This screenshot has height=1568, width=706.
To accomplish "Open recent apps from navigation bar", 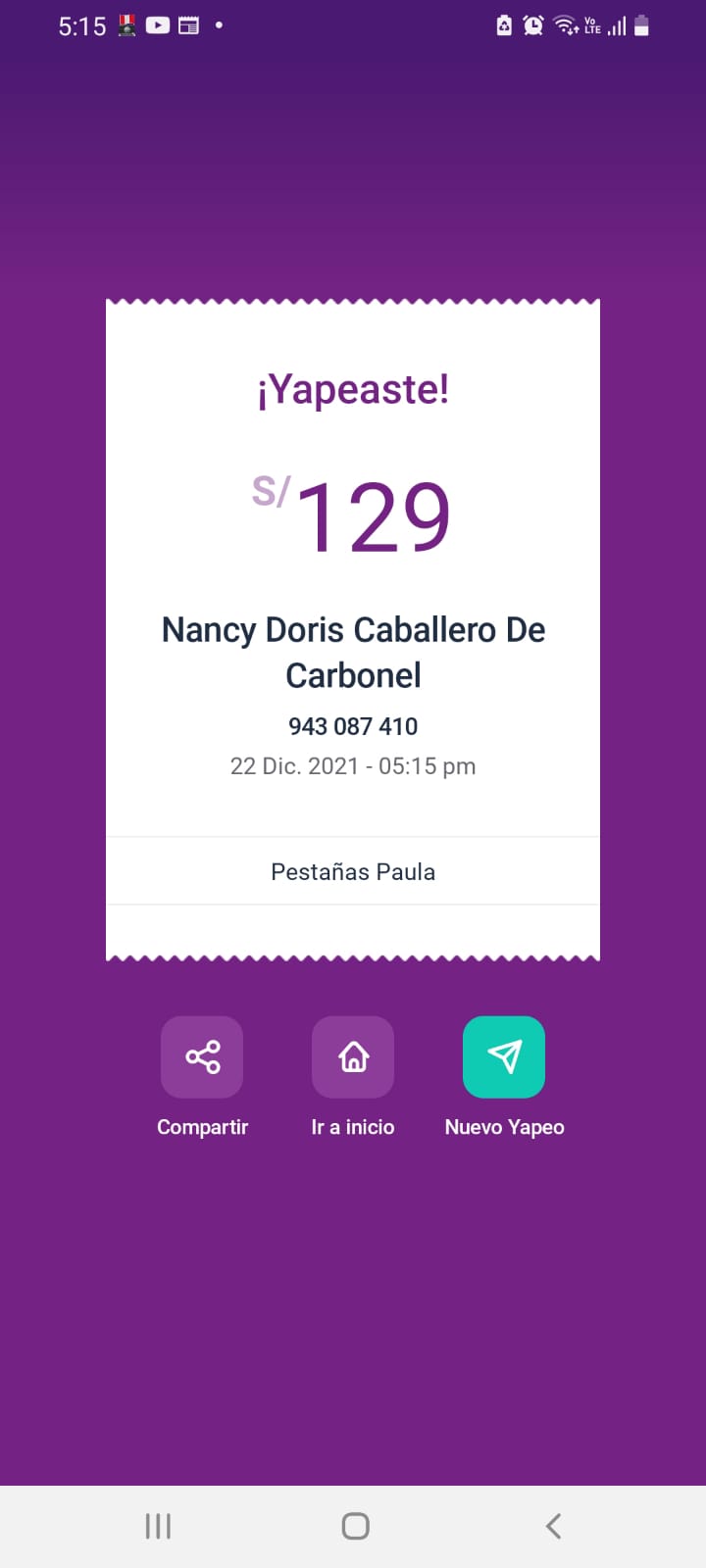I will pos(158,1526).
